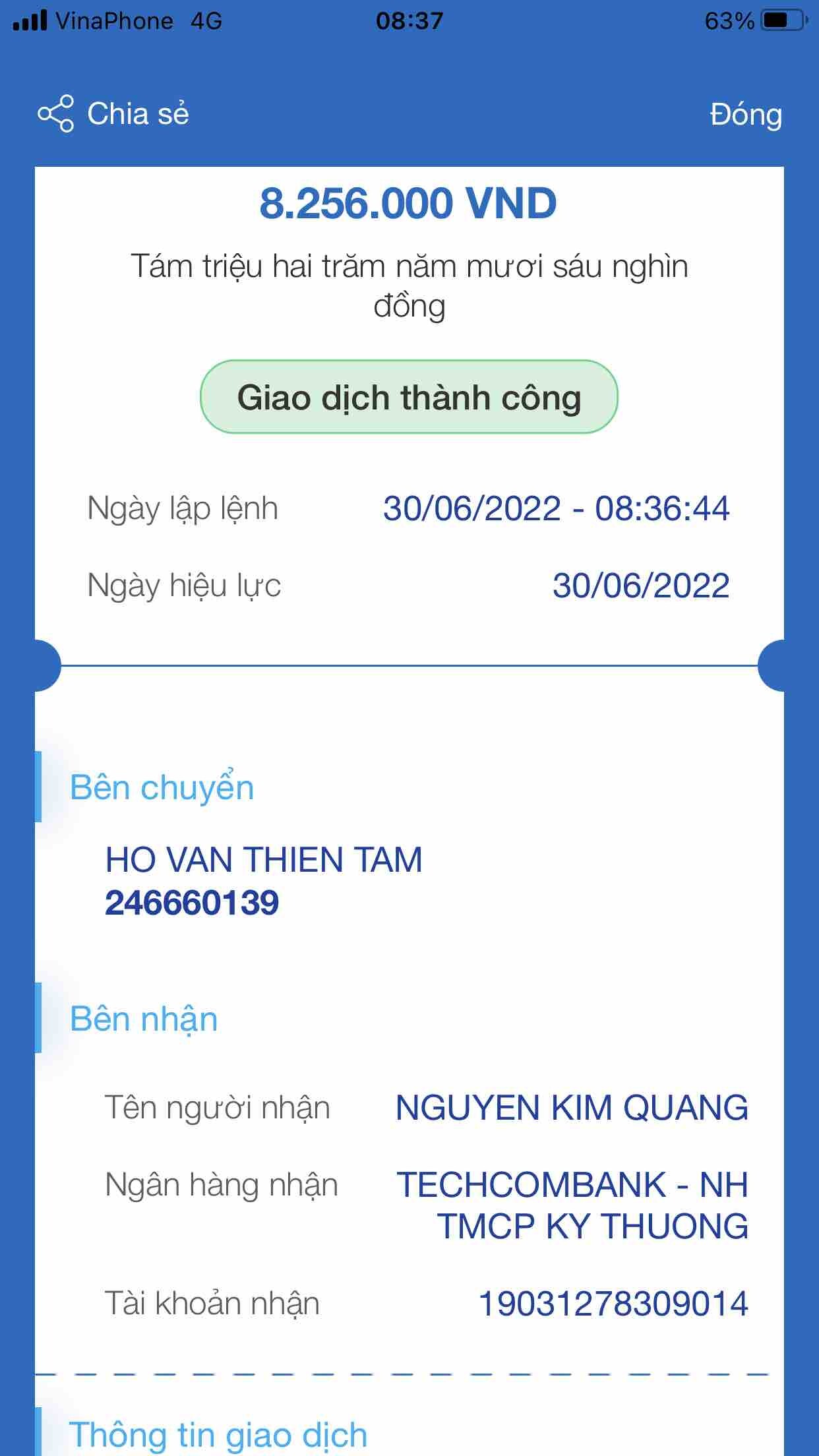
Task: Share this transaction receipt via Chia sẻ
Action: click(x=113, y=114)
